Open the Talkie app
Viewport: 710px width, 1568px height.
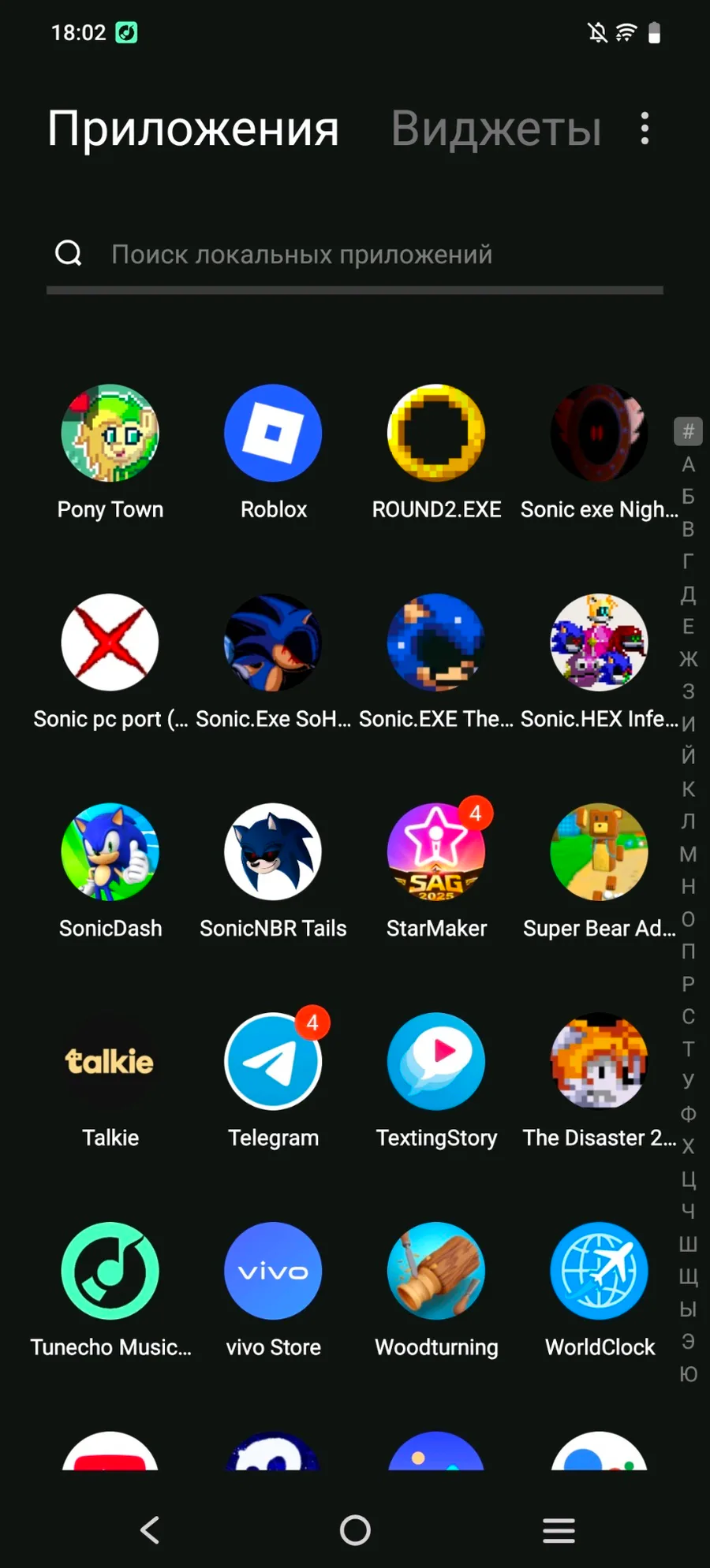[110, 1062]
